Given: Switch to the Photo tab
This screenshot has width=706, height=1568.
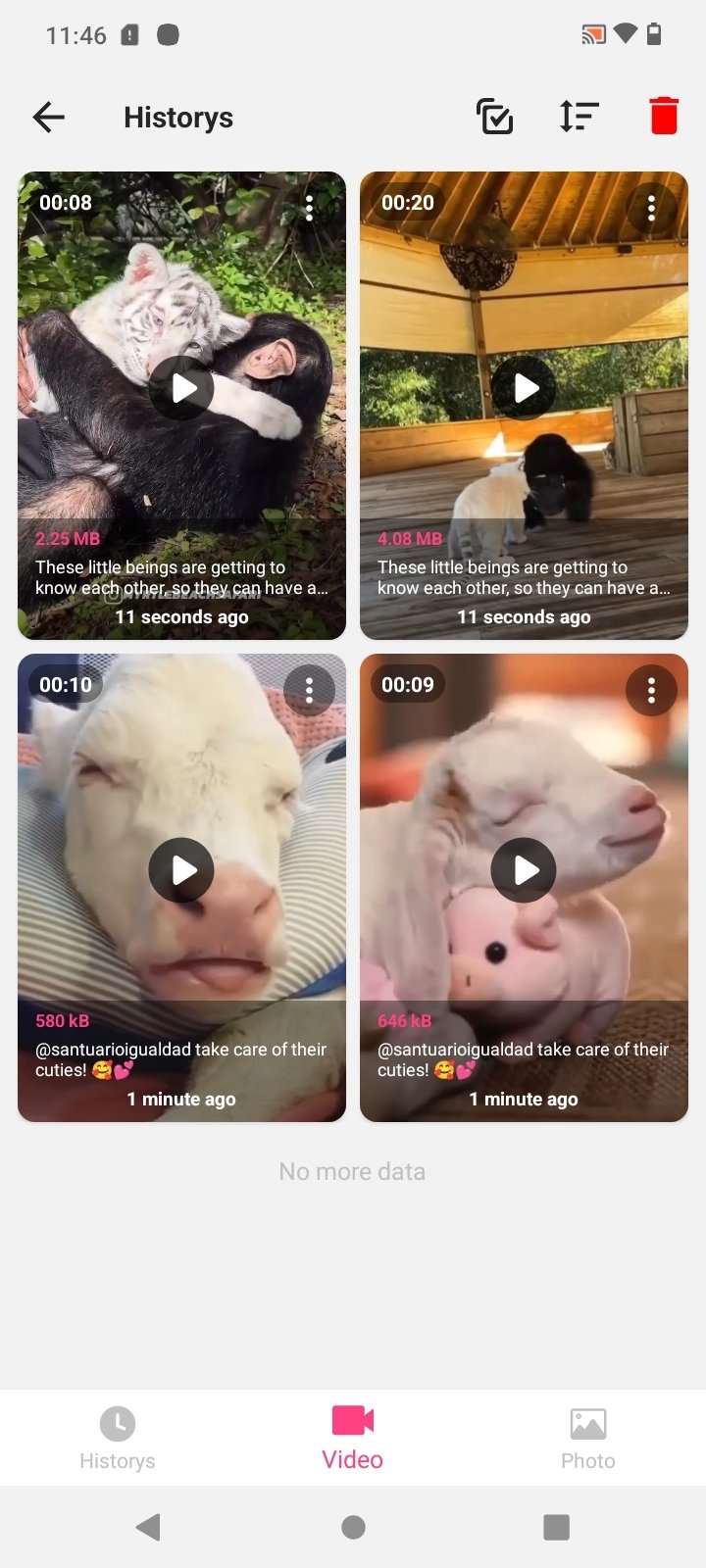Looking at the screenshot, I should pyautogui.click(x=588, y=1439).
